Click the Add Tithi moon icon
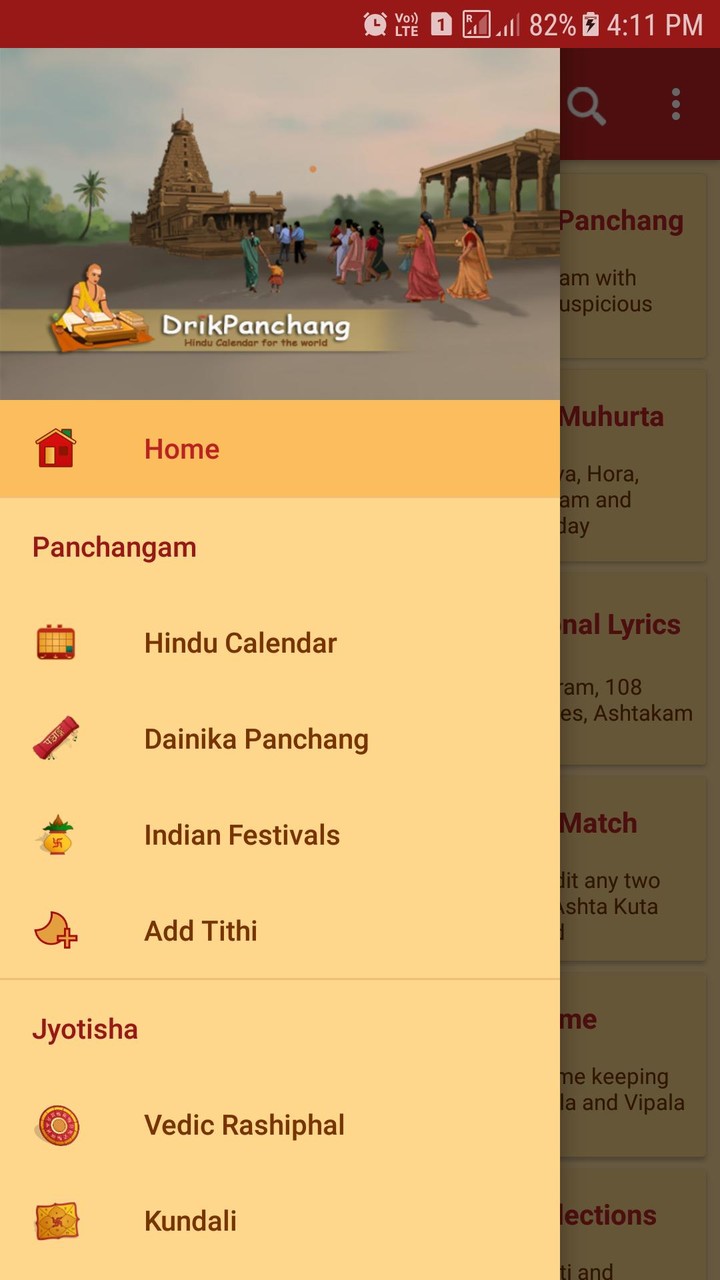Image resolution: width=720 pixels, height=1280 pixels. coord(56,931)
